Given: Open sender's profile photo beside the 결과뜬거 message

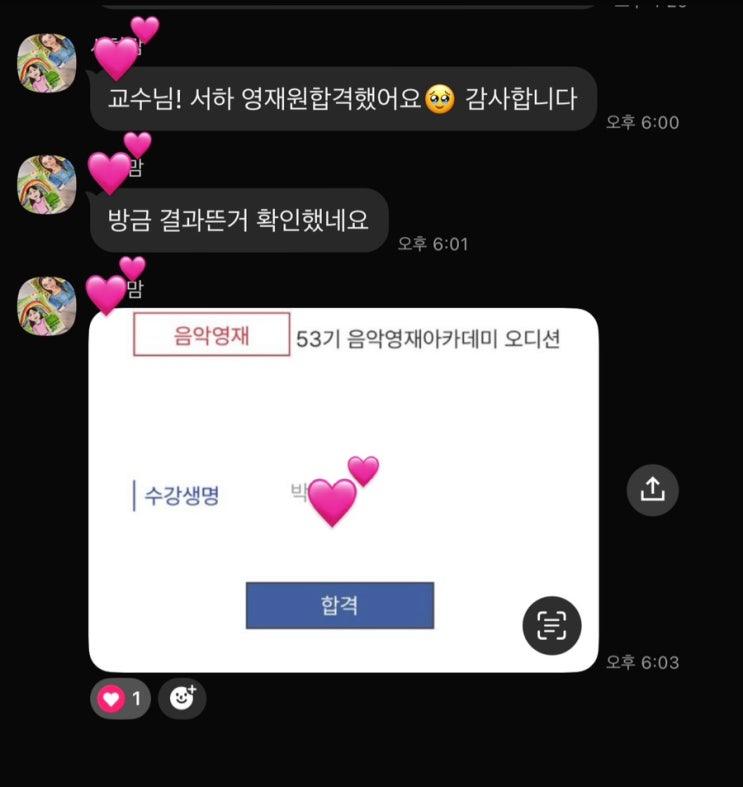Looking at the screenshot, I should coord(47,184).
